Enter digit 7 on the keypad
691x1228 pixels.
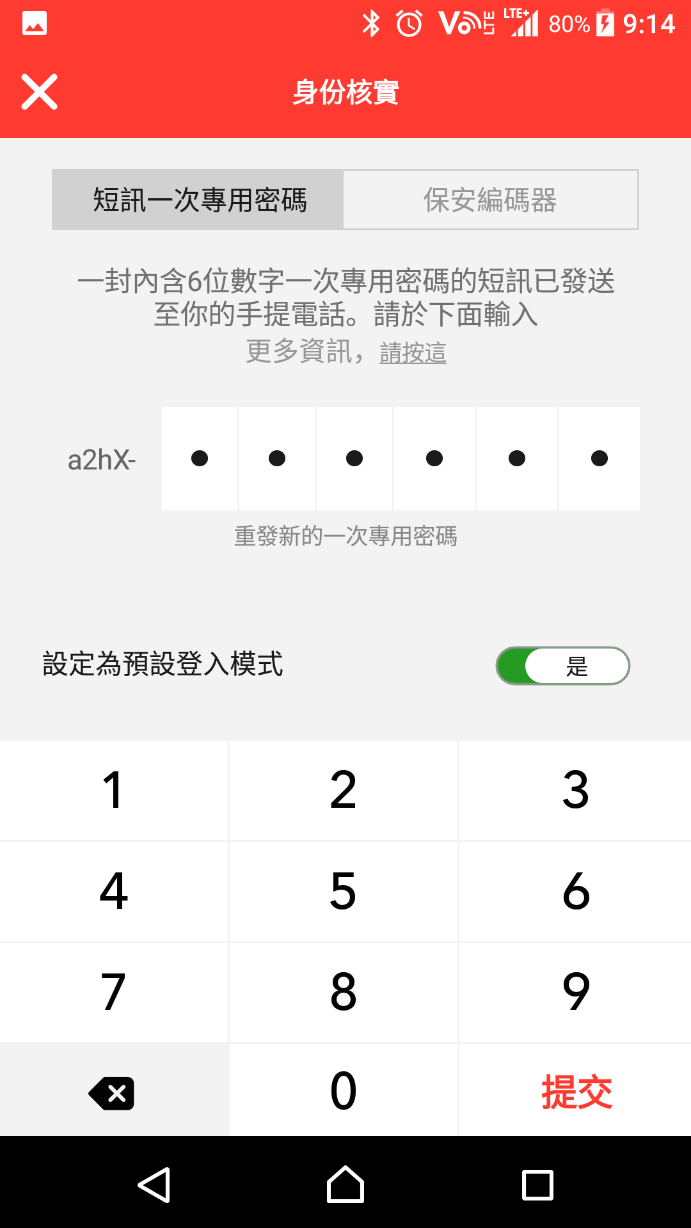tap(114, 992)
